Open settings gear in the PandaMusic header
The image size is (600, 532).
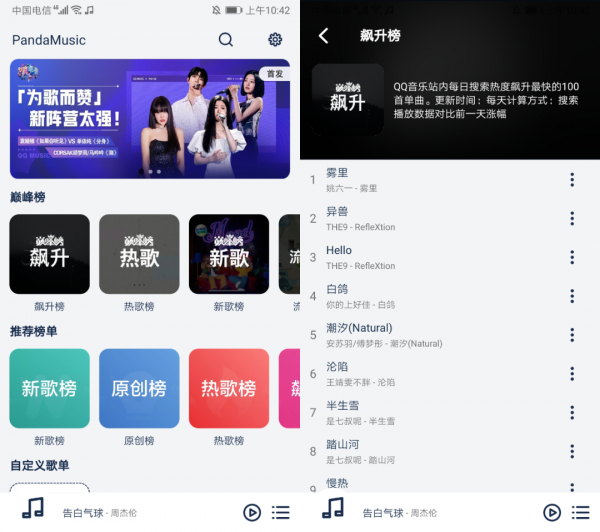(x=275, y=40)
